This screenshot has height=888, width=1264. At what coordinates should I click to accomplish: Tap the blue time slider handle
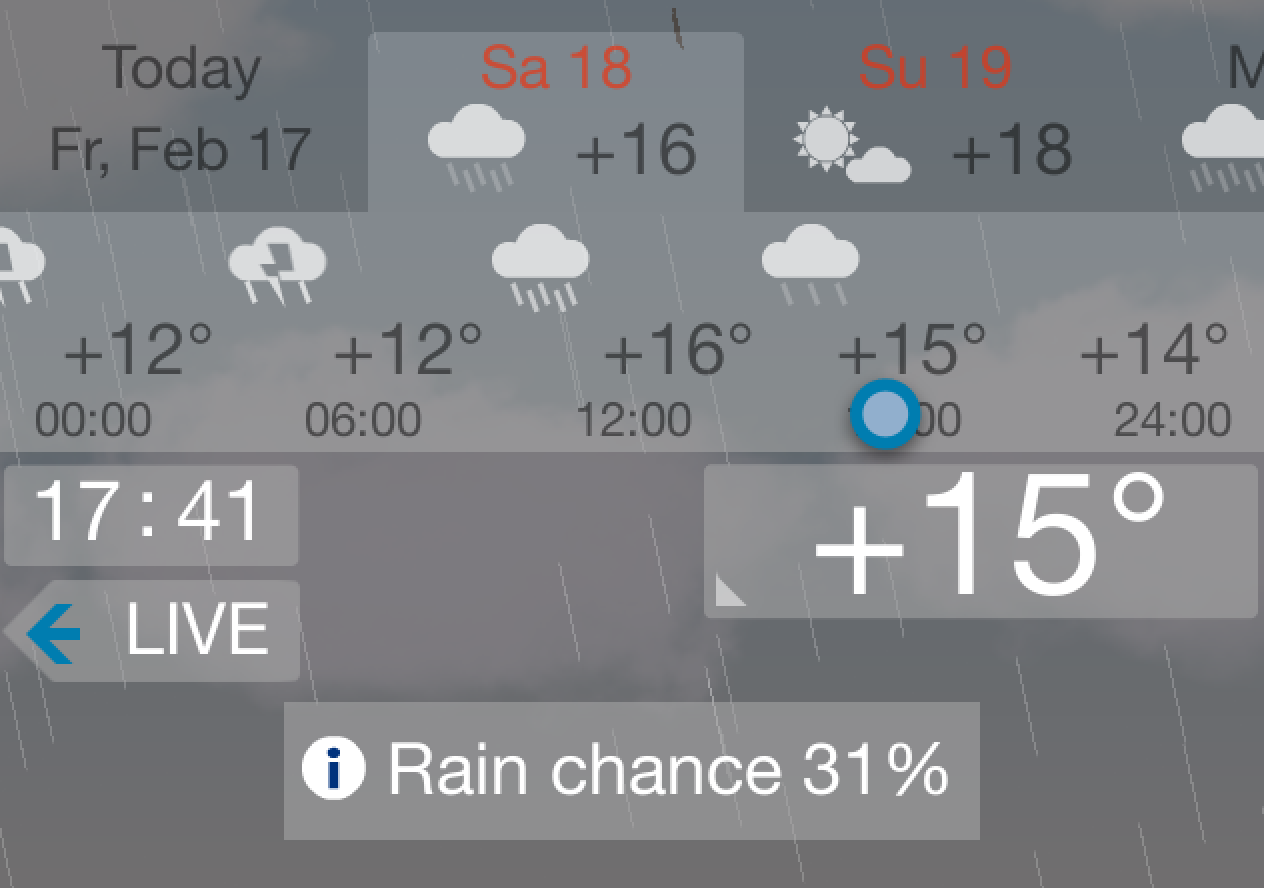[x=884, y=414]
